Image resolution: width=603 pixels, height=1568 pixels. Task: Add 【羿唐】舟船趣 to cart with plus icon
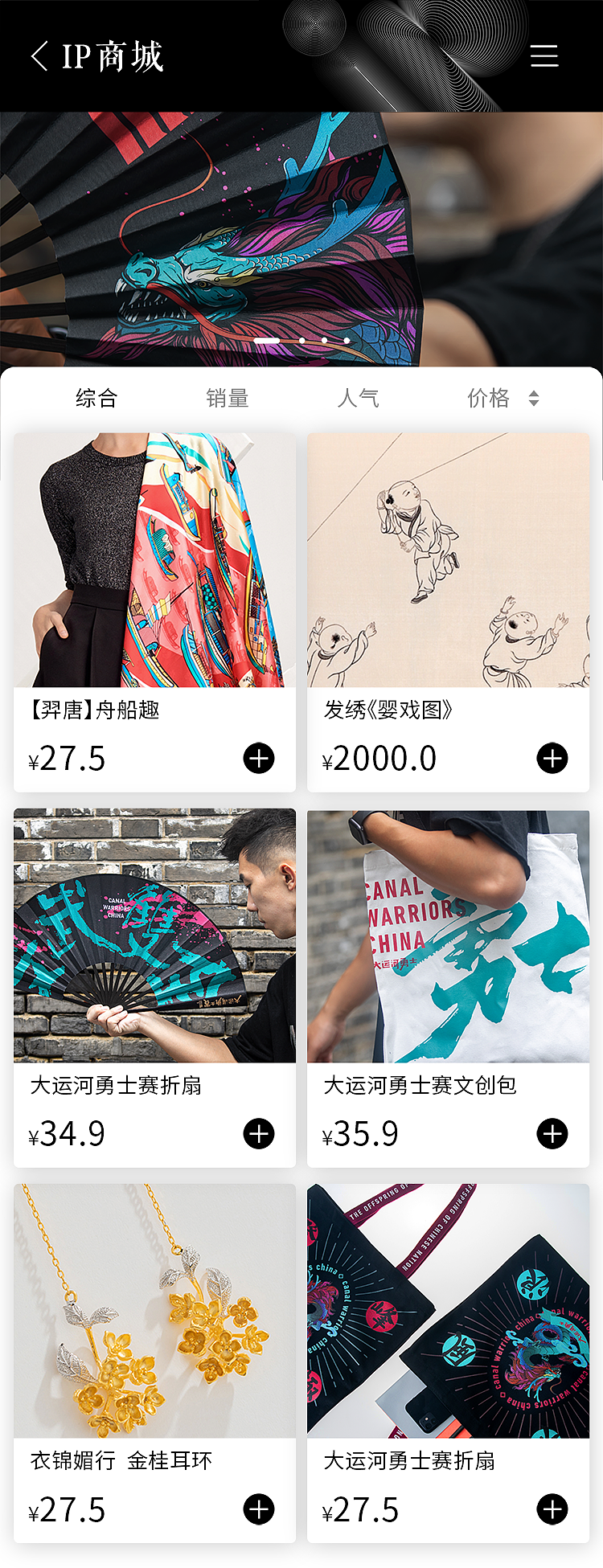[x=258, y=757]
